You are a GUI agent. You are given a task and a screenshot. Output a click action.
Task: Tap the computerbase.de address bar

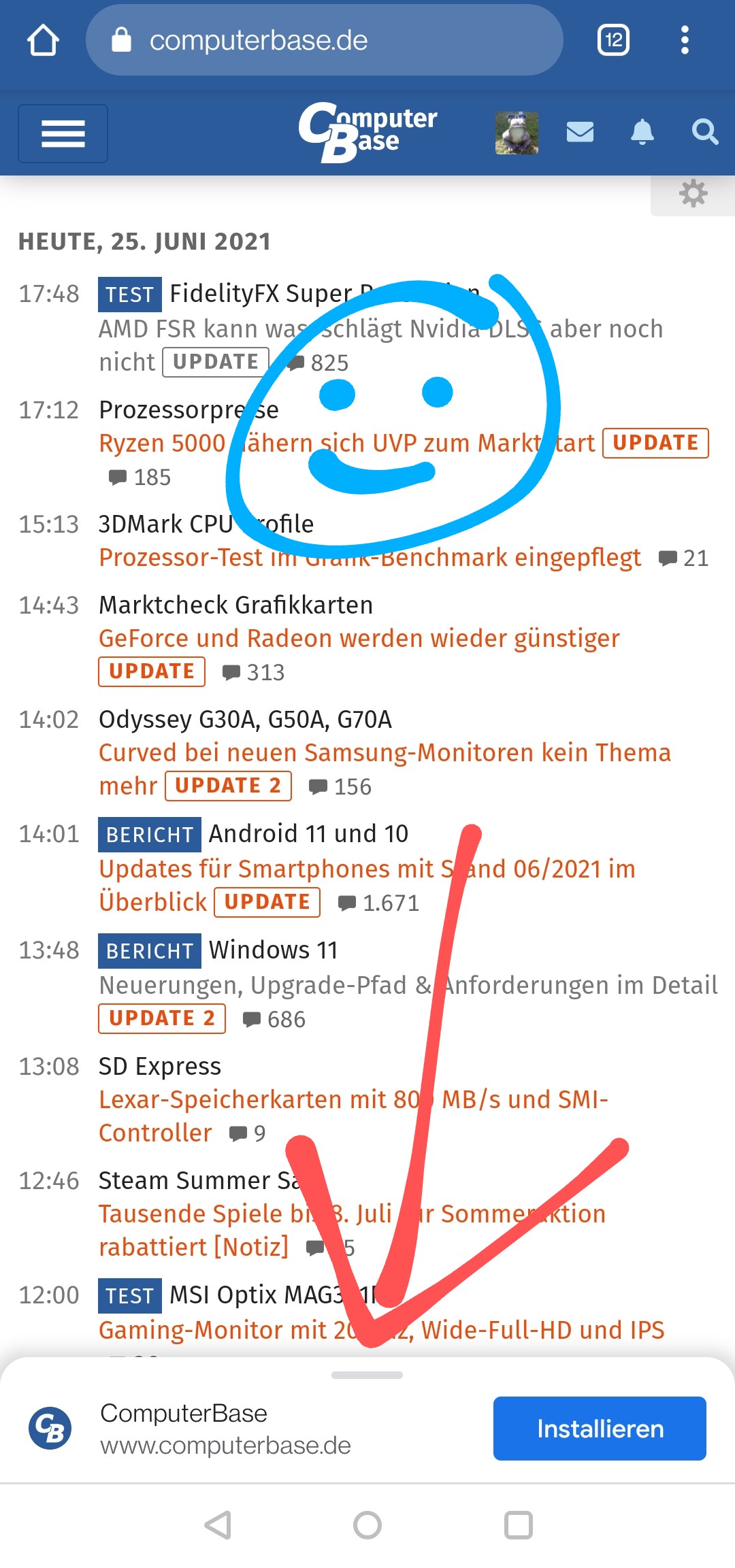(324, 40)
